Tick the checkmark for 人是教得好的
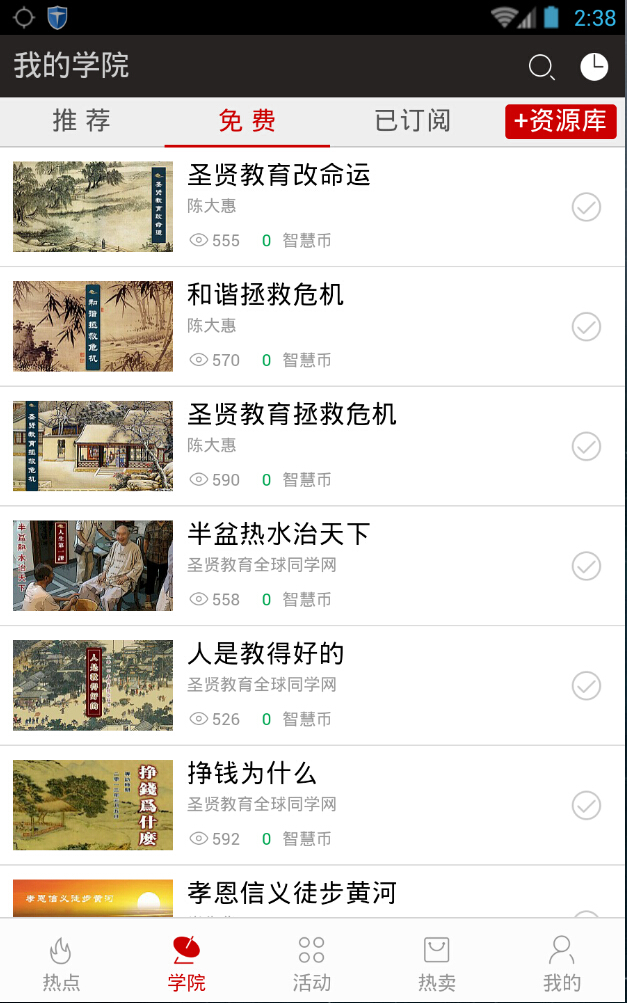627x1003 pixels. click(586, 685)
